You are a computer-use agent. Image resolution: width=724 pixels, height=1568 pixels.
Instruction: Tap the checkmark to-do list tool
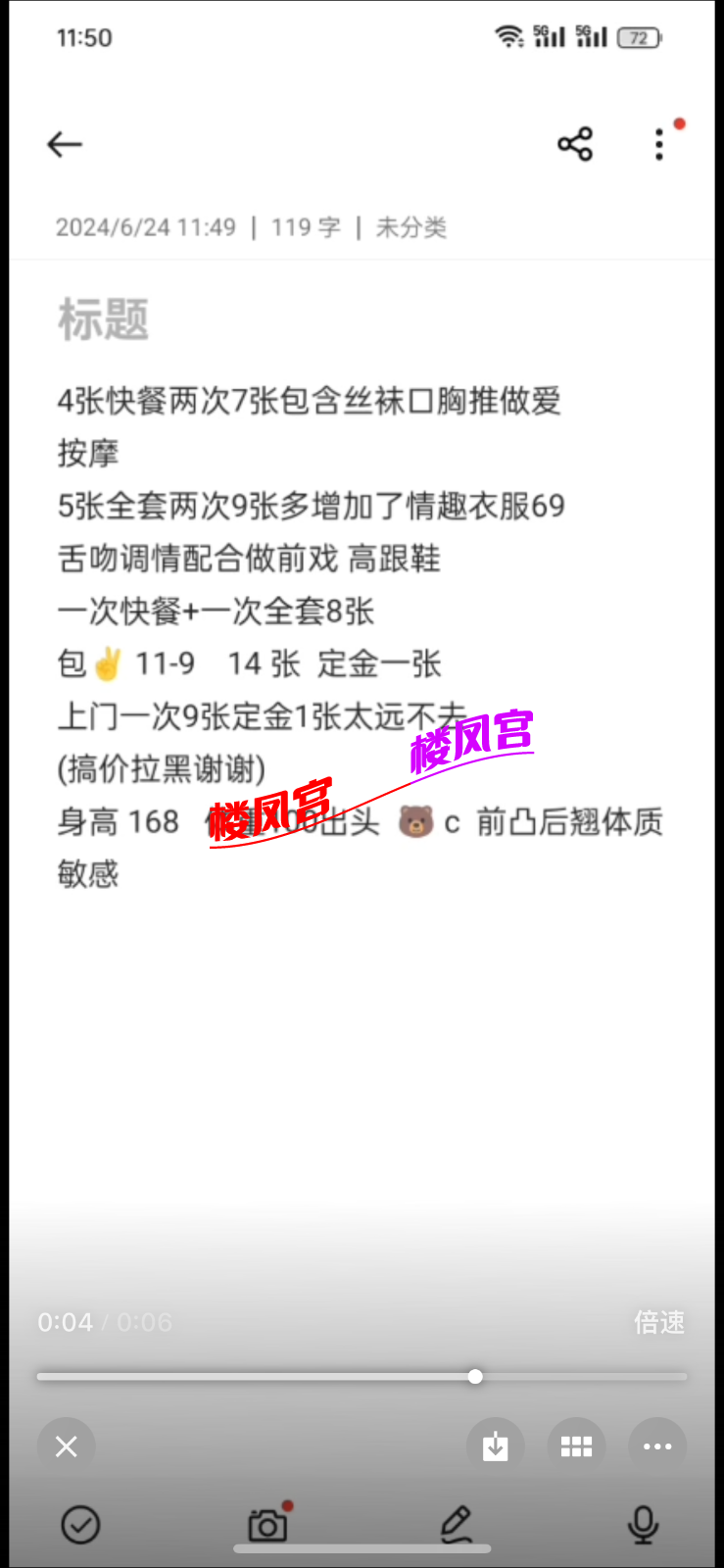[x=80, y=1525]
